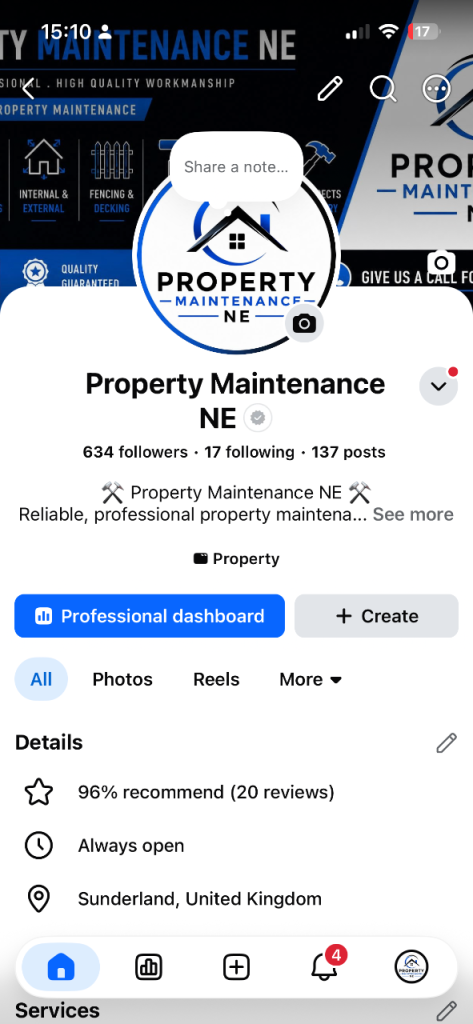
Task: Tap the Share a note bubble
Action: (x=236, y=167)
